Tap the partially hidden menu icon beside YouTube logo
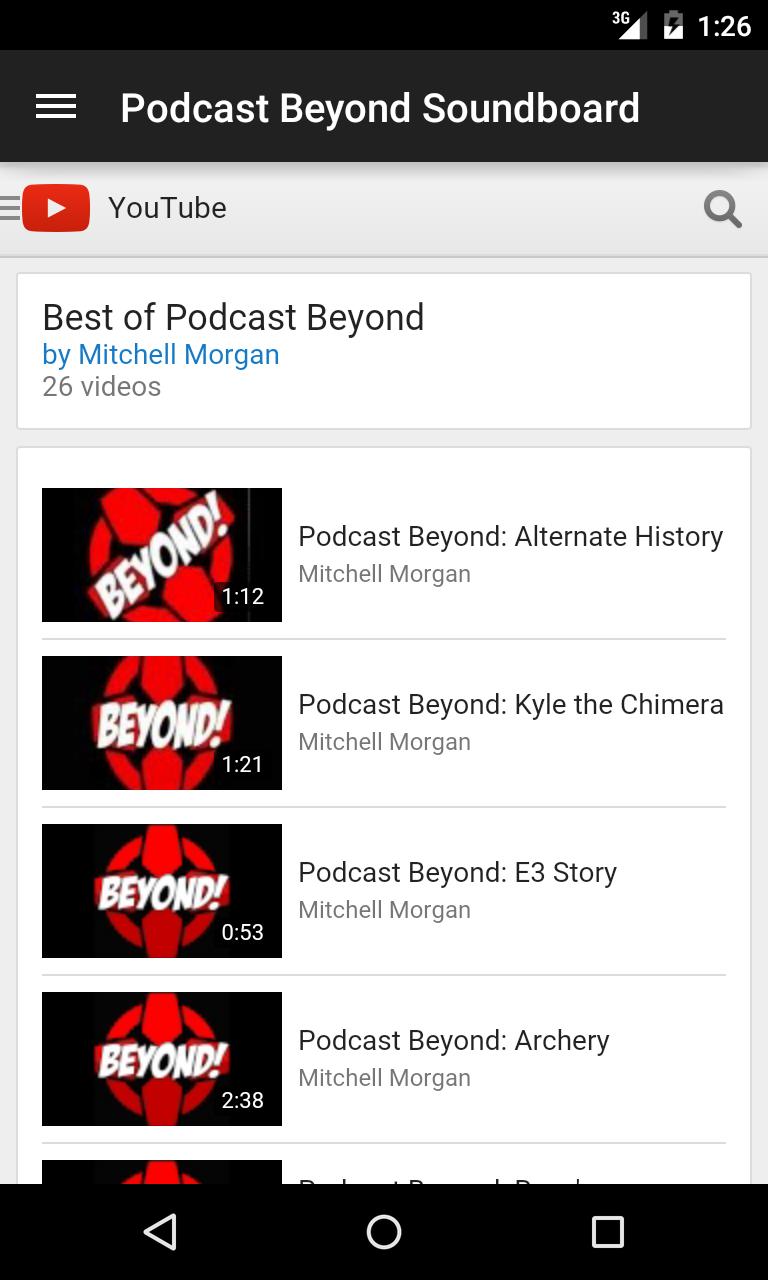This screenshot has width=768, height=1280. pos(8,208)
